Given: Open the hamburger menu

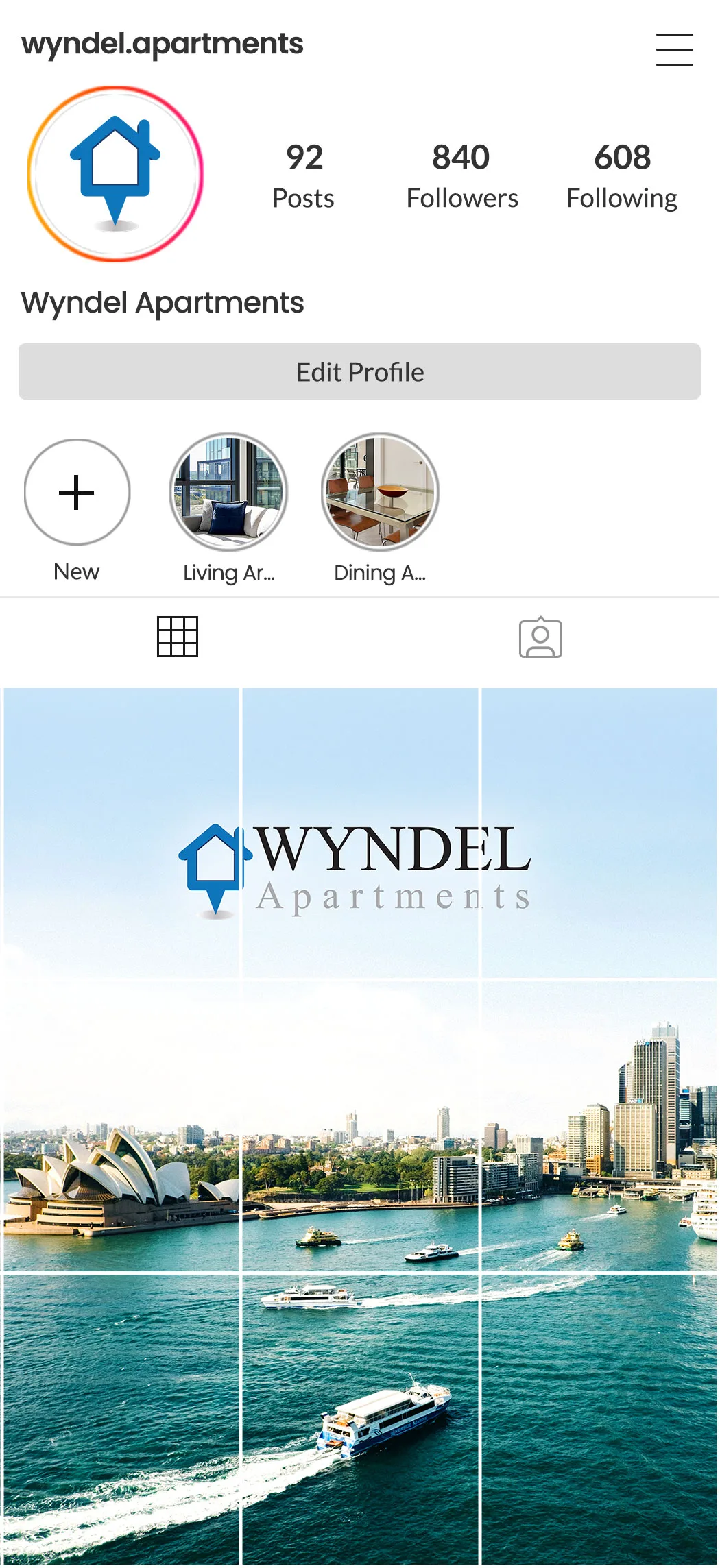Looking at the screenshot, I should pos(674,49).
